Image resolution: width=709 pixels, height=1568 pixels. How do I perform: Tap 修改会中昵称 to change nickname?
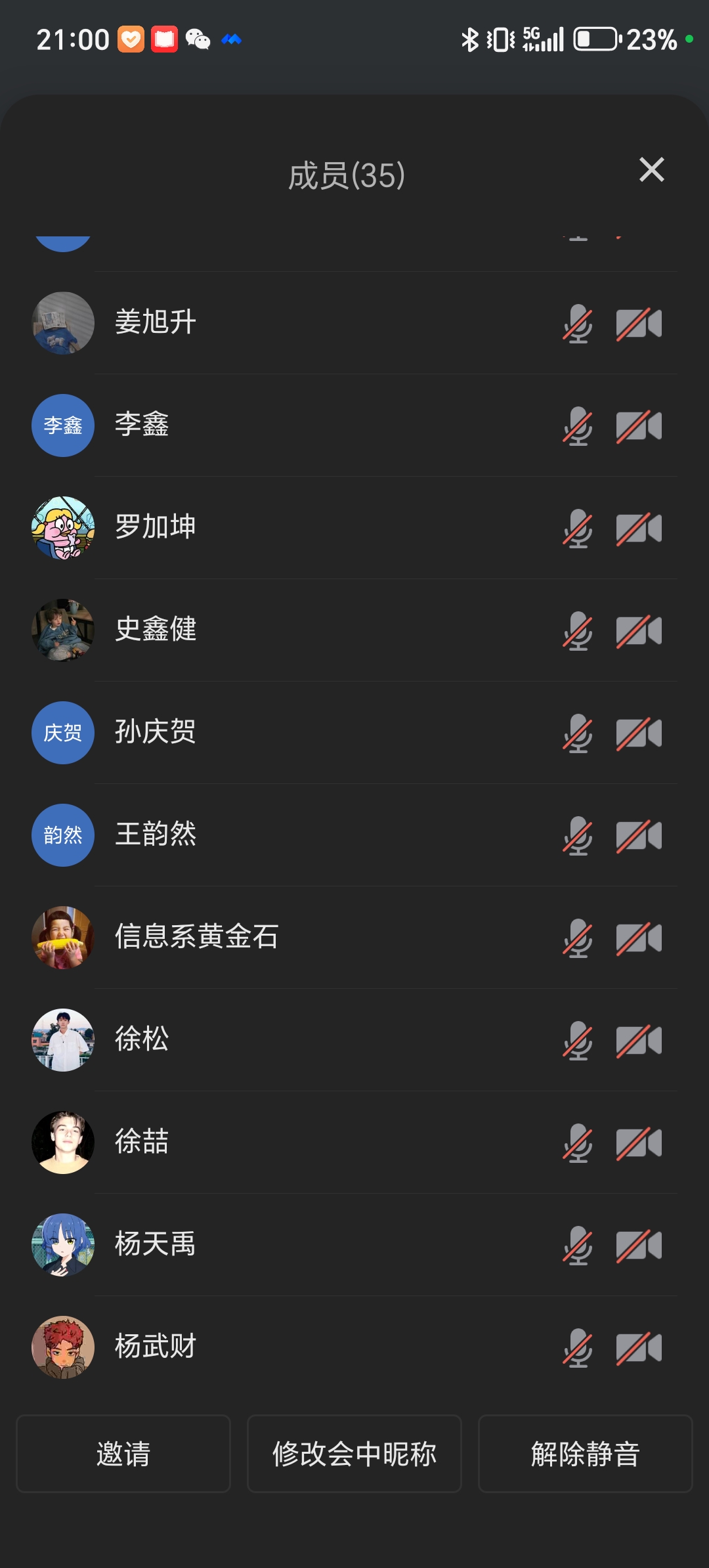click(x=354, y=1453)
